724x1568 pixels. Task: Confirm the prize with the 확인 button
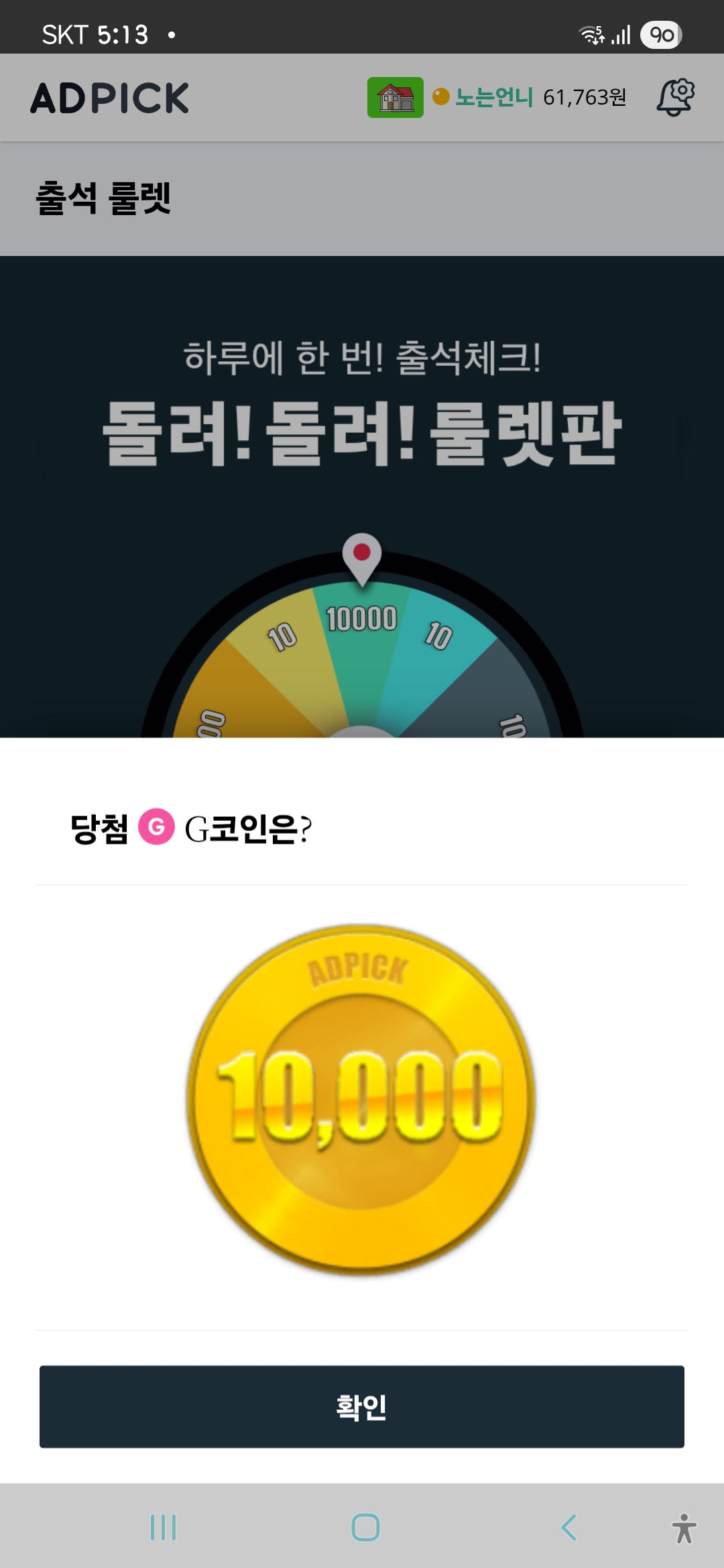(361, 1406)
